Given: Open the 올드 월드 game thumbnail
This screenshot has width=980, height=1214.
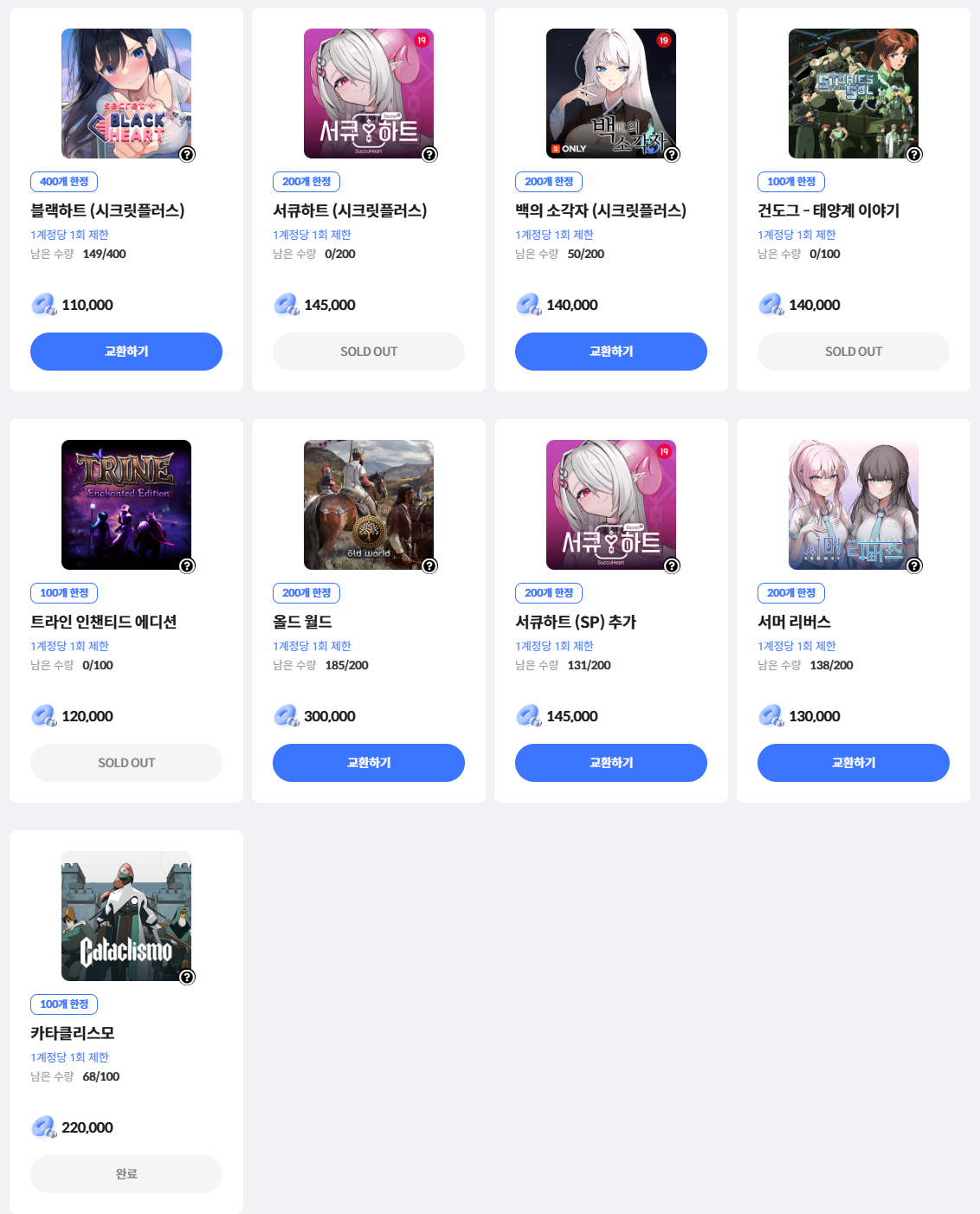Looking at the screenshot, I should 369,505.
